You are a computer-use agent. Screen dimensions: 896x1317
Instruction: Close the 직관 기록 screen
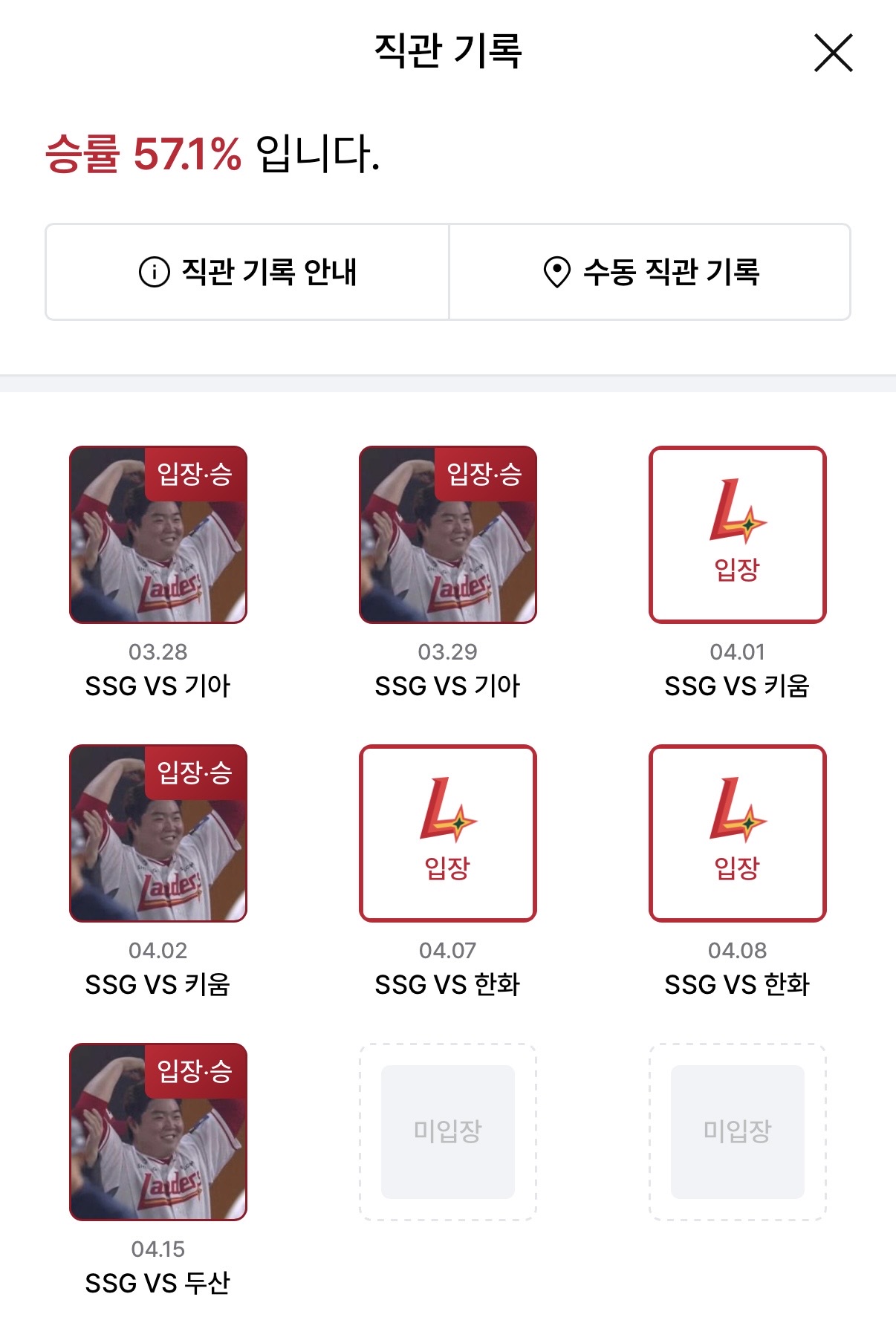(833, 53)
